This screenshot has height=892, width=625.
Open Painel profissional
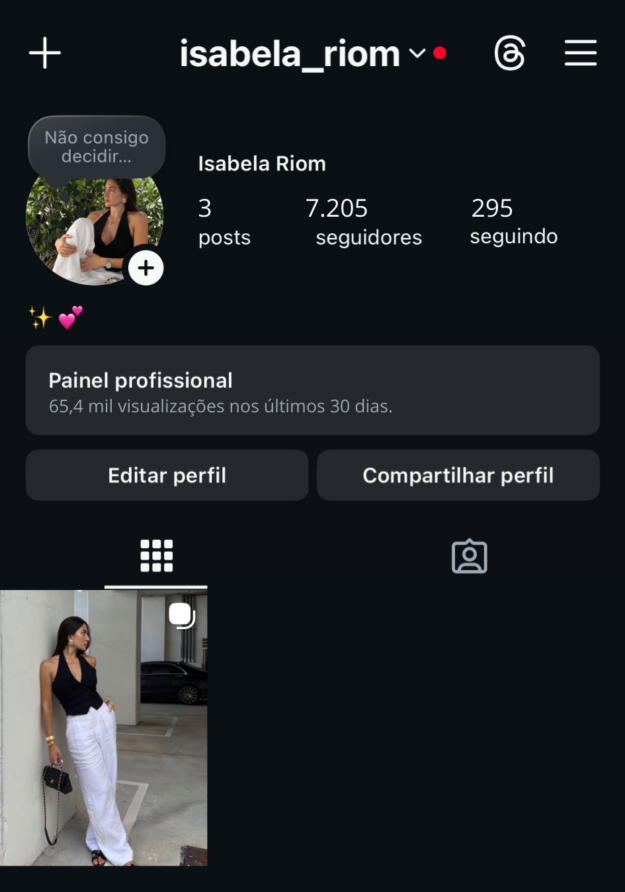(312, 391)
